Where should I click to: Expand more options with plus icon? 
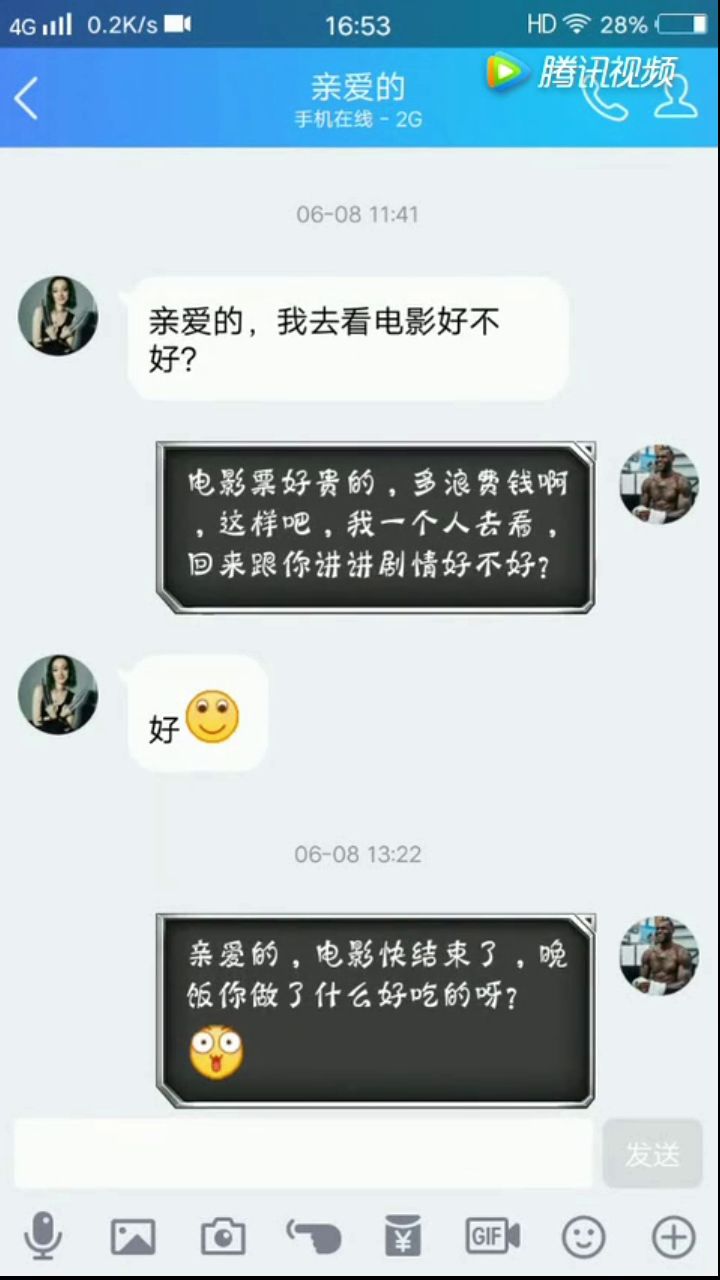[x=674, y=1238]
